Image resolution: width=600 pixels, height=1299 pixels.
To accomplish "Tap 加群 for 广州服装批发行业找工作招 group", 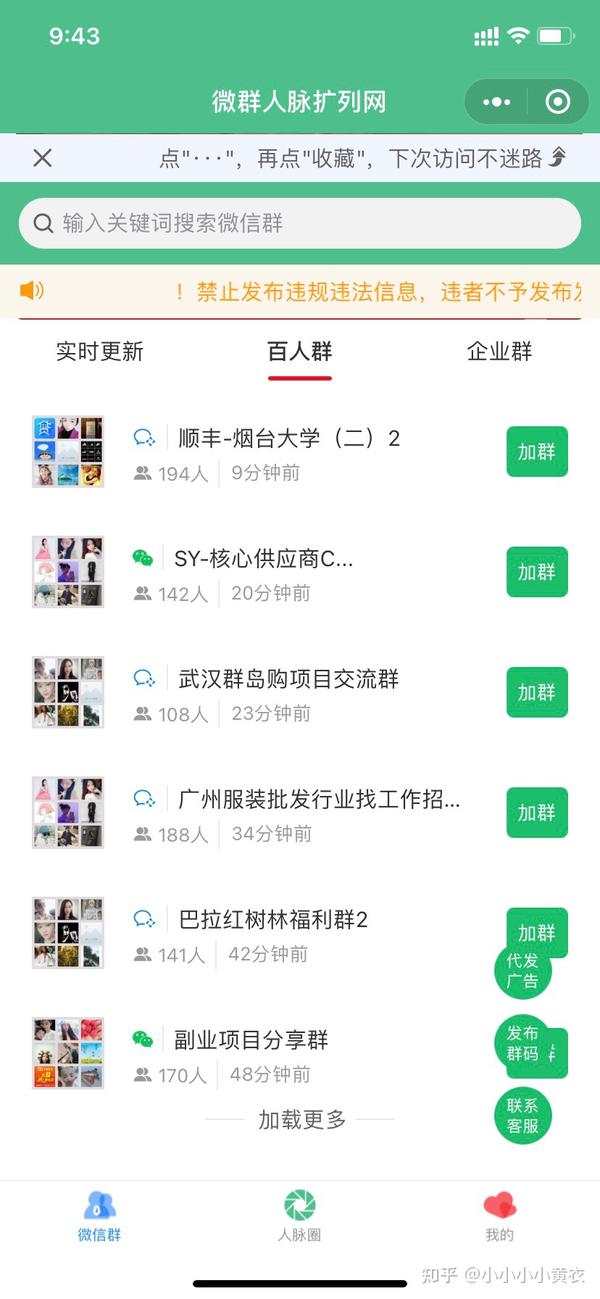I will (537, 812).
